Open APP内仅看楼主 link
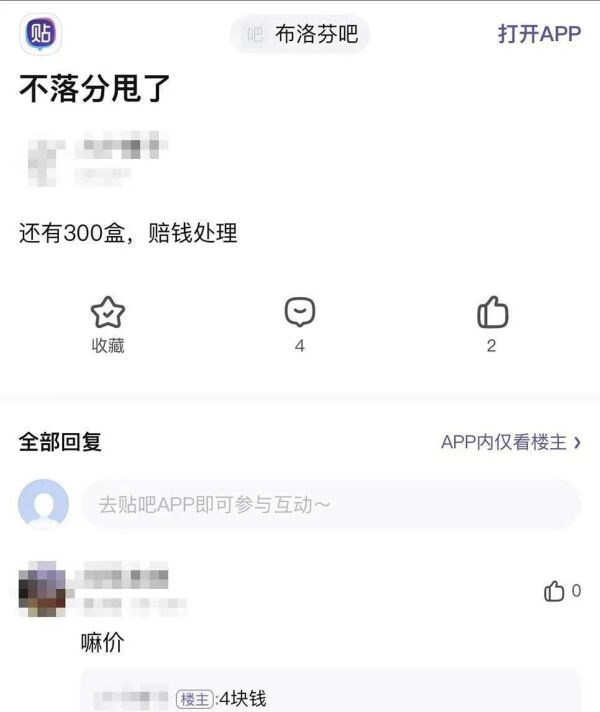 click(x=511, y=442)
